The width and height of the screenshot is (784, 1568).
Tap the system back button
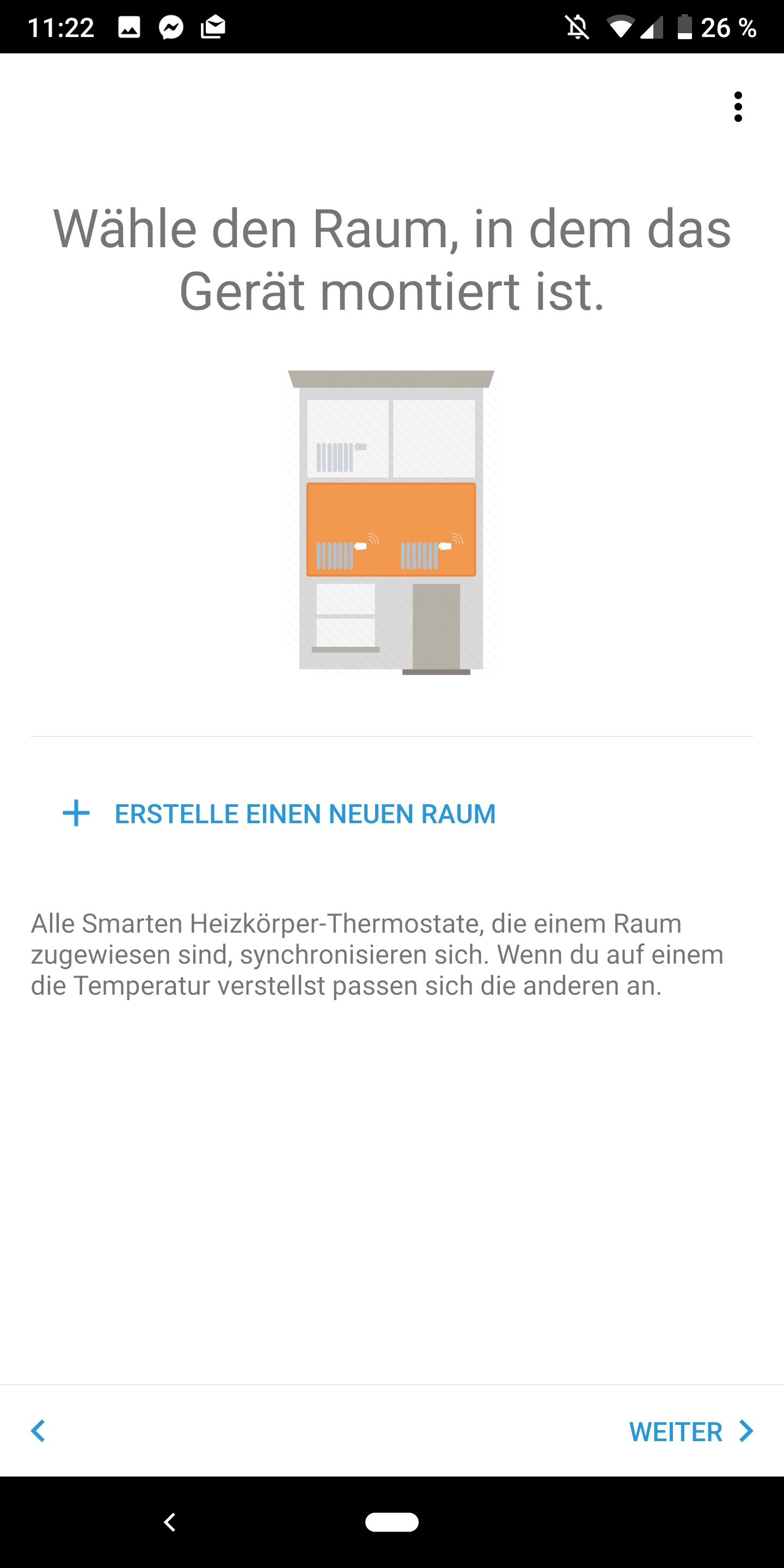[170, 1522]
